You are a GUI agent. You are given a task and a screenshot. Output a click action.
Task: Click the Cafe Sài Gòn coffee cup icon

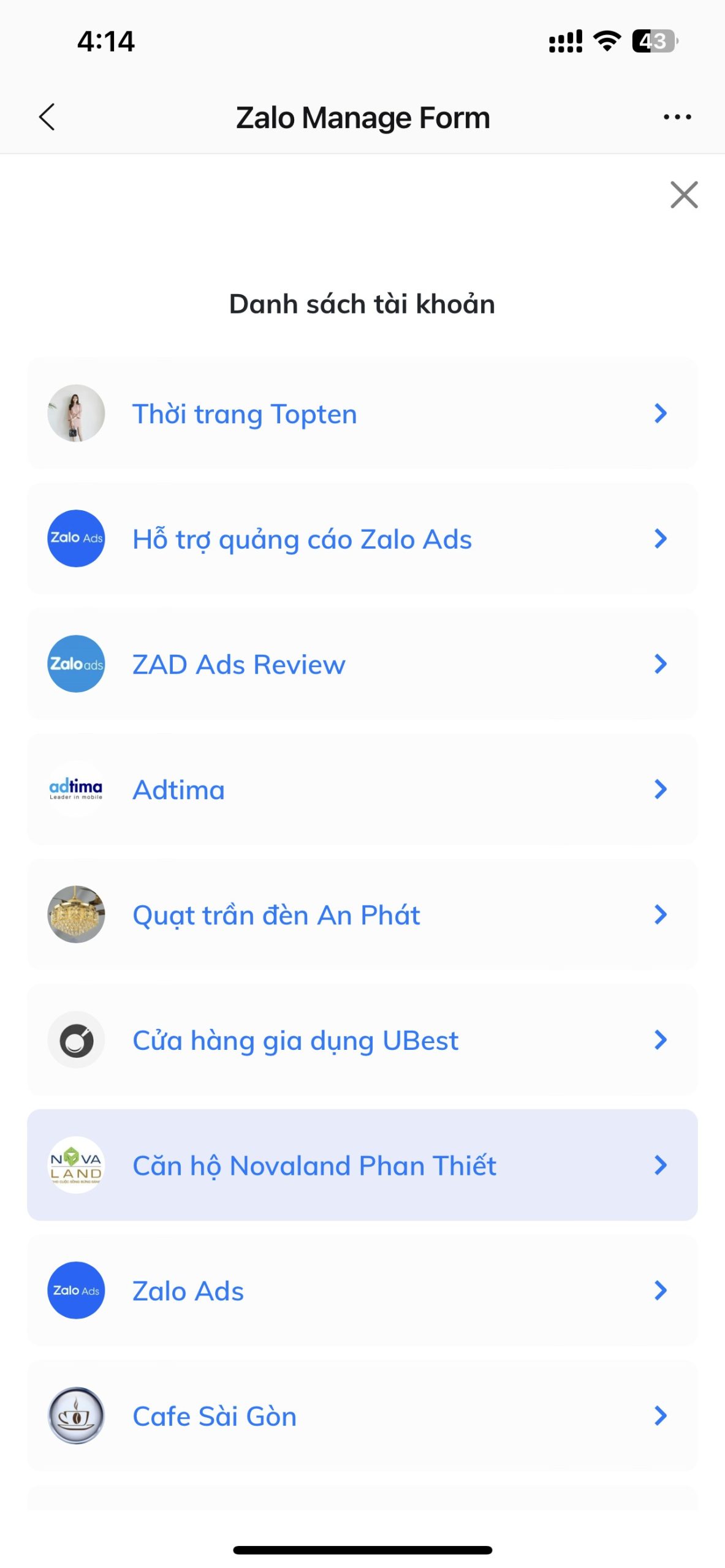tap(75, 1415)
